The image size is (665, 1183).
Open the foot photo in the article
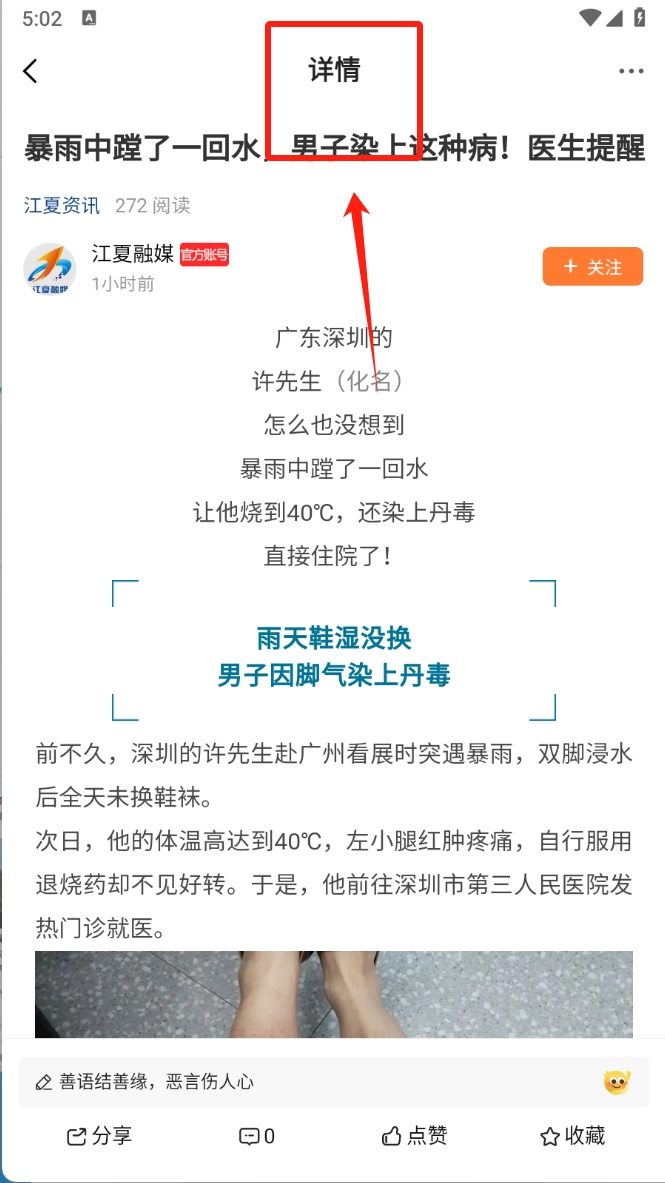pyautogui.click(x=333, y=993)
